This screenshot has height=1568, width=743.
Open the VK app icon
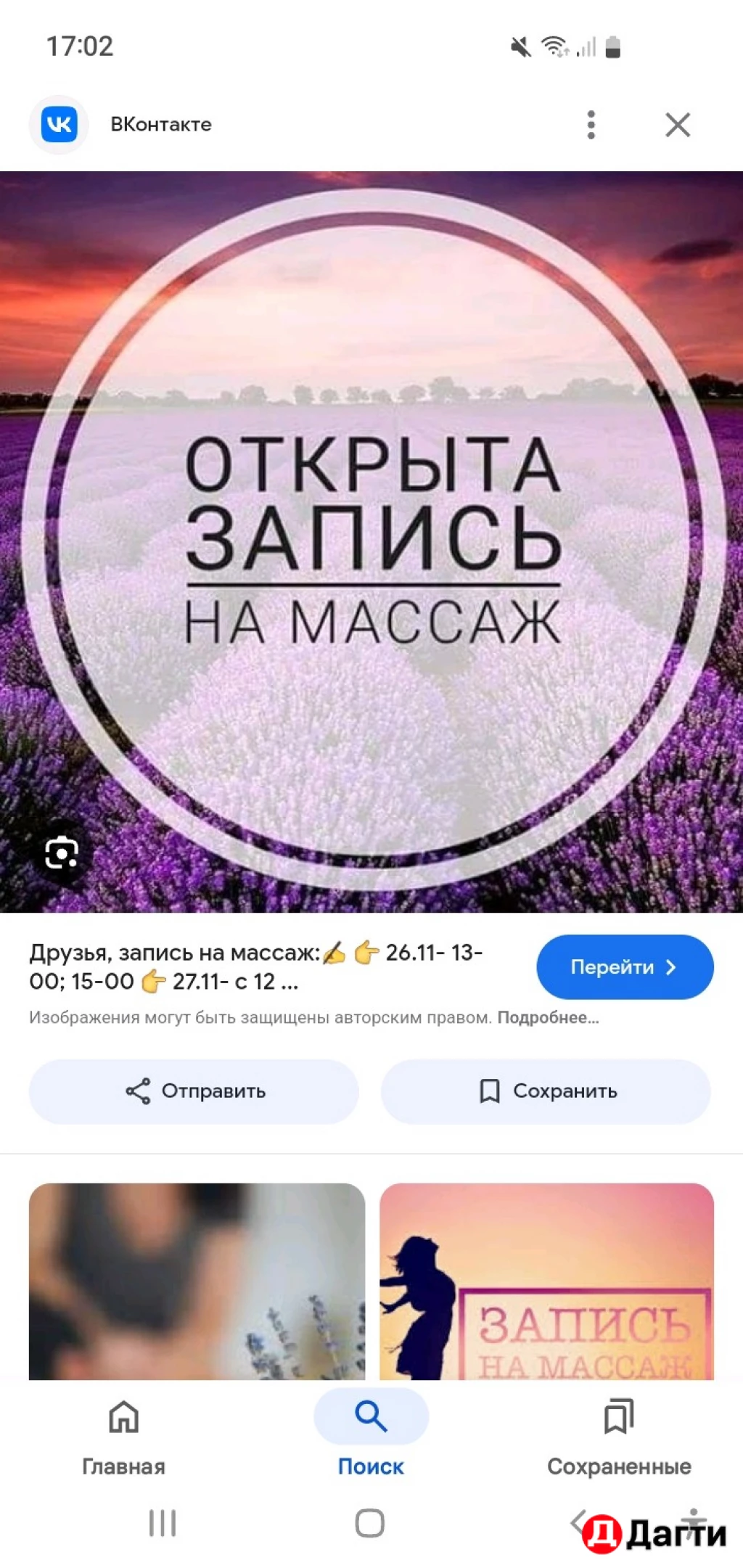point(59,124)
